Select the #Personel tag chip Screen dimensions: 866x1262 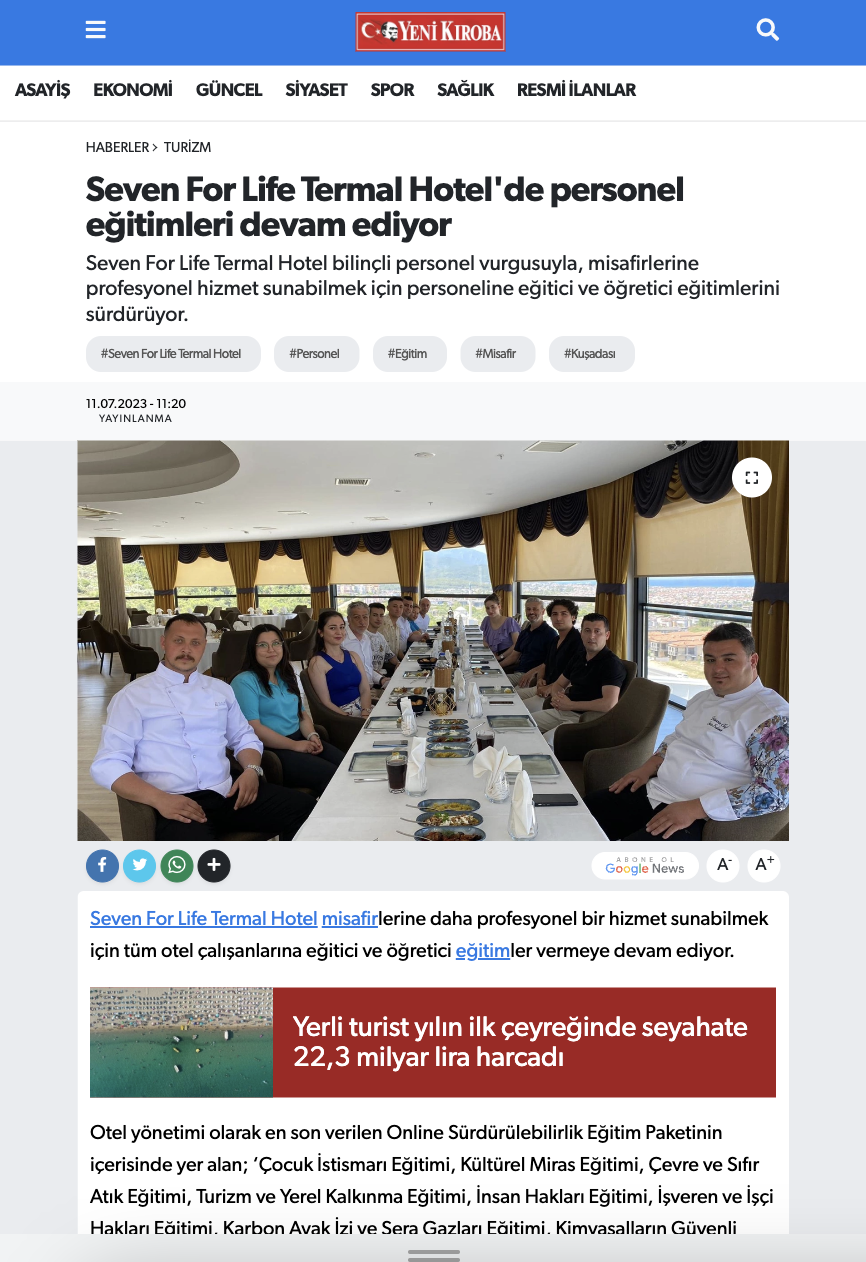coord(315,354)
